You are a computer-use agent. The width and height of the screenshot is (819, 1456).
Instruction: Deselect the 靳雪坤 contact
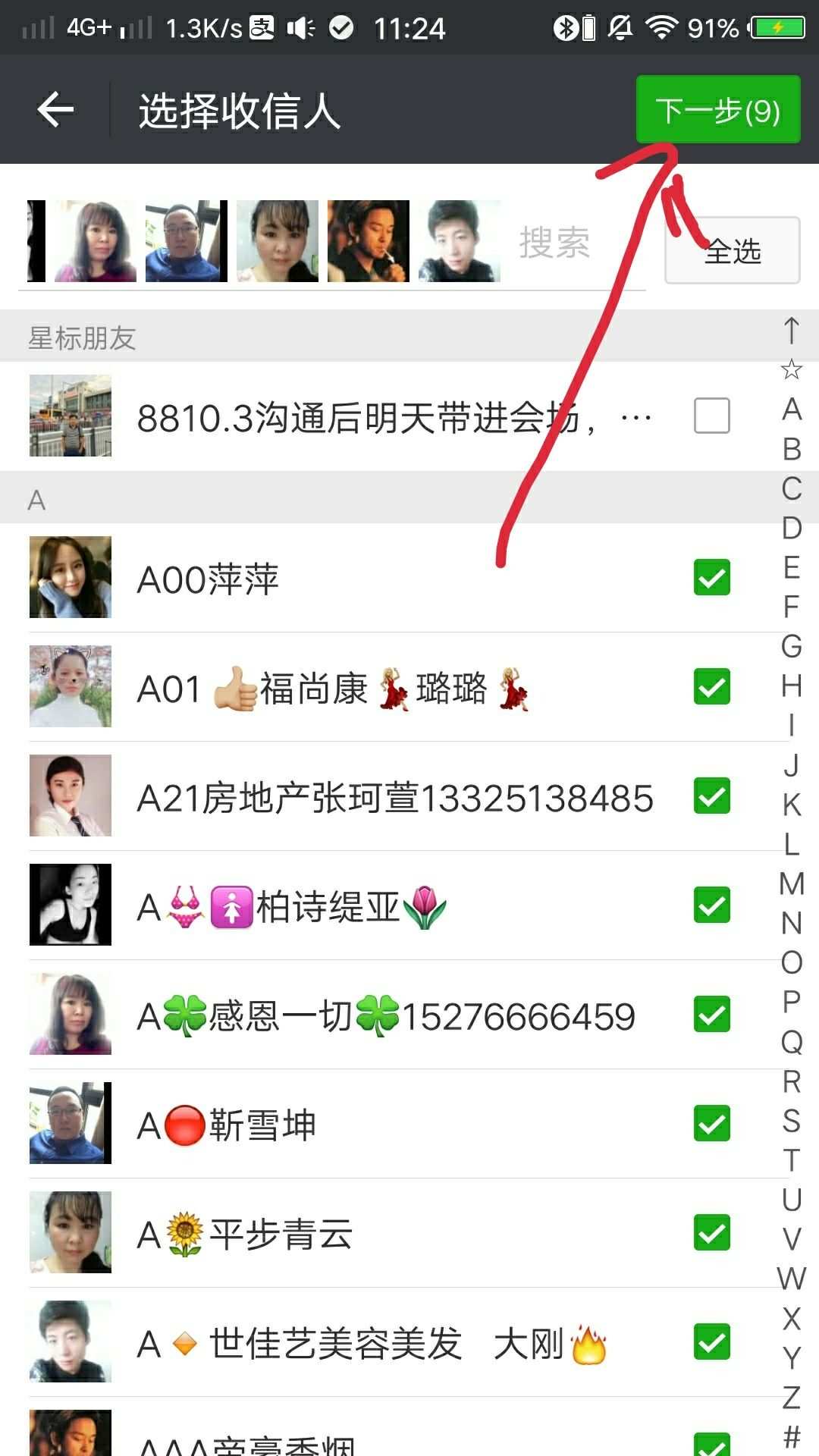[x=711, y=1124]
